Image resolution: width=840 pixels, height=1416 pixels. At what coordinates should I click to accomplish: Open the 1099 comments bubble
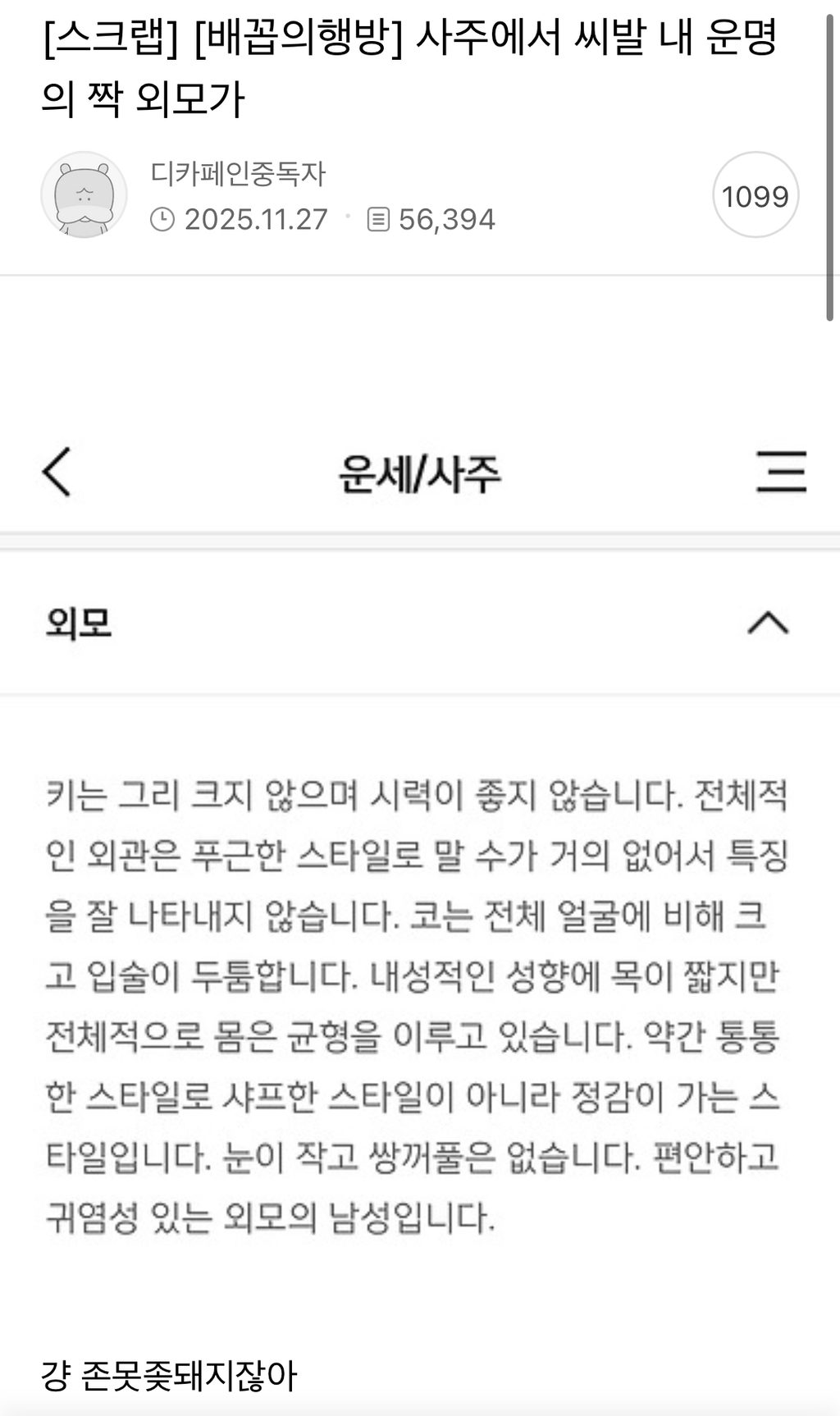756,195
